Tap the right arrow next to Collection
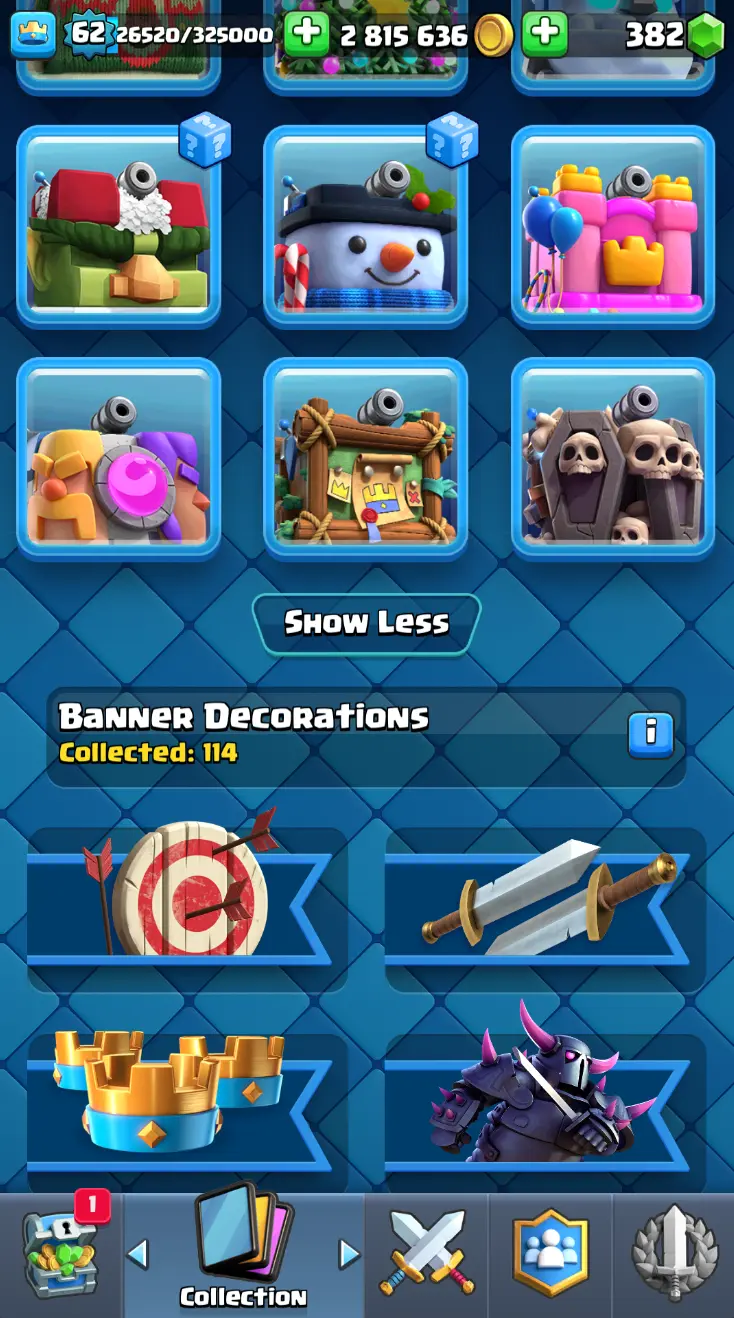 pos(348,1253)
